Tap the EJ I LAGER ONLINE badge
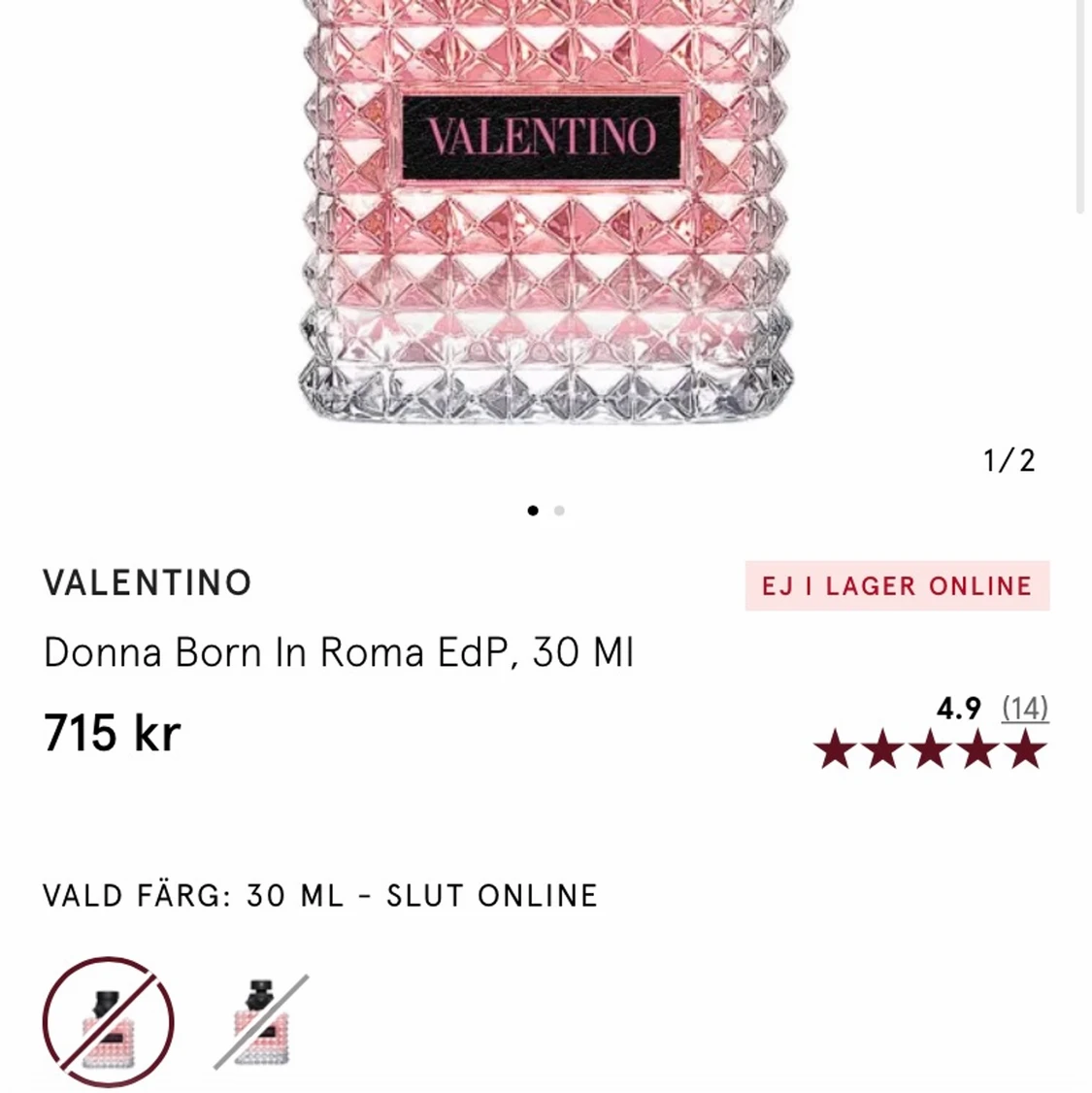Screen dimensions: 1092x1093 (898, 585)
